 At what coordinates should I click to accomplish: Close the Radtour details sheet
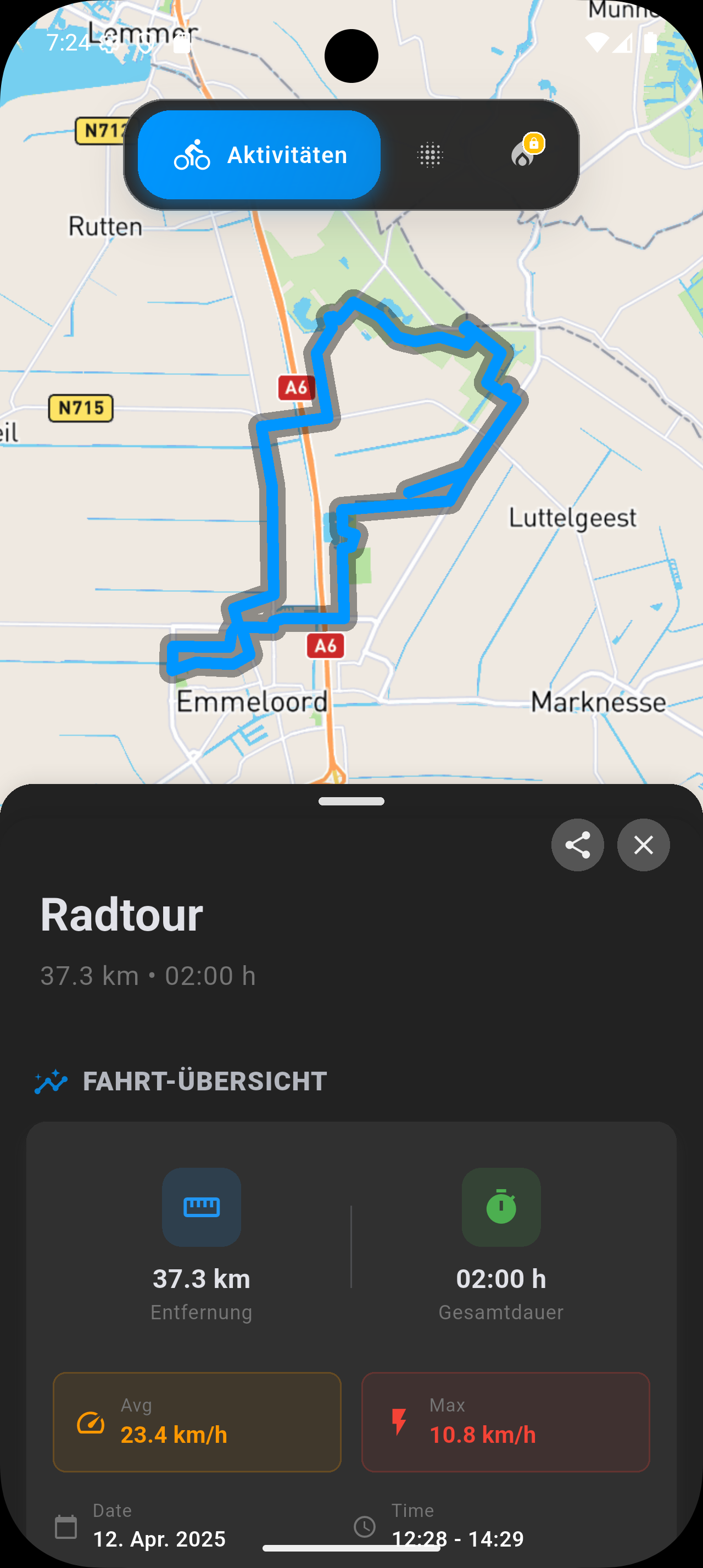643,845
